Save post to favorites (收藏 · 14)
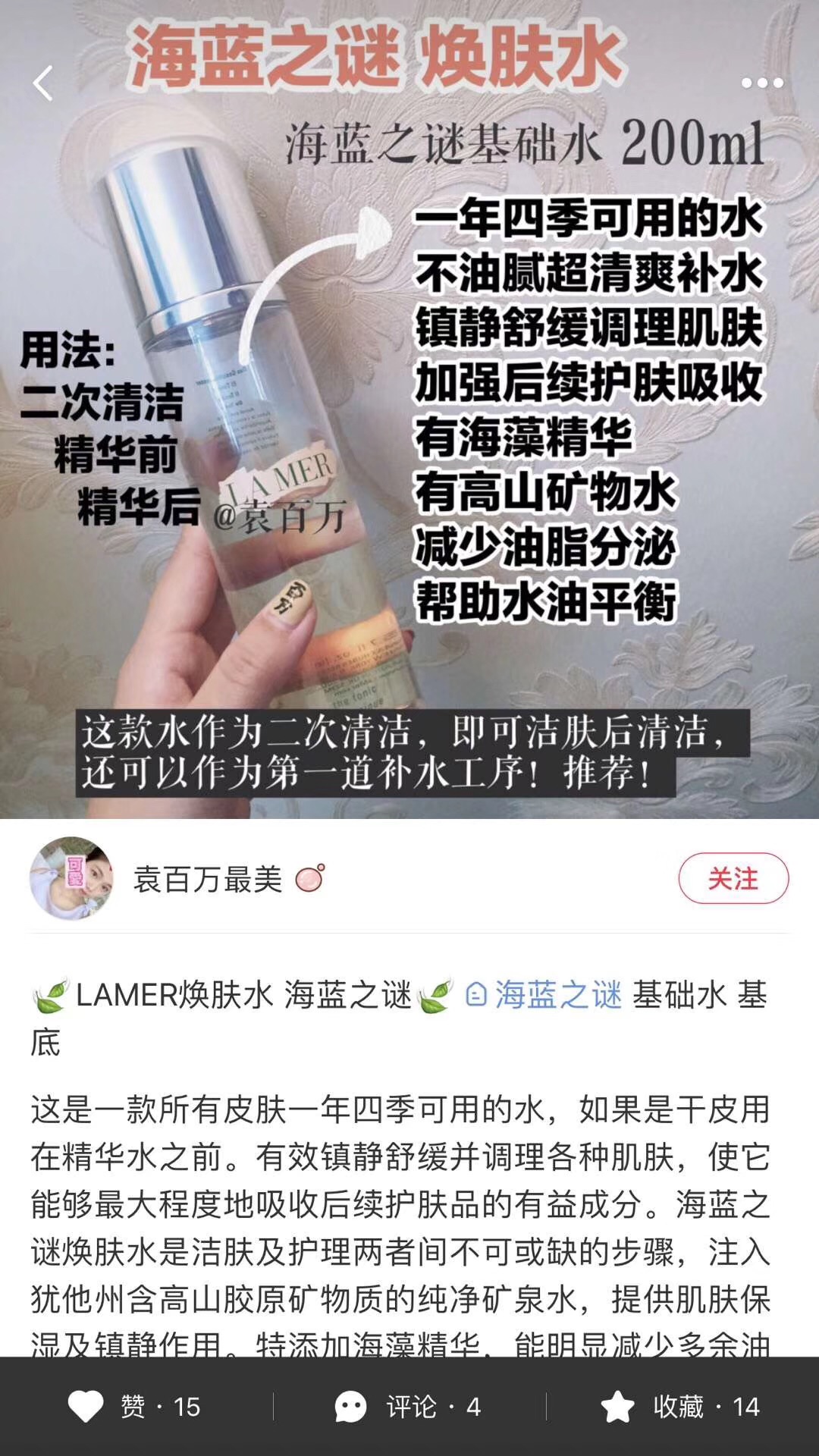 click(680, 1407)
